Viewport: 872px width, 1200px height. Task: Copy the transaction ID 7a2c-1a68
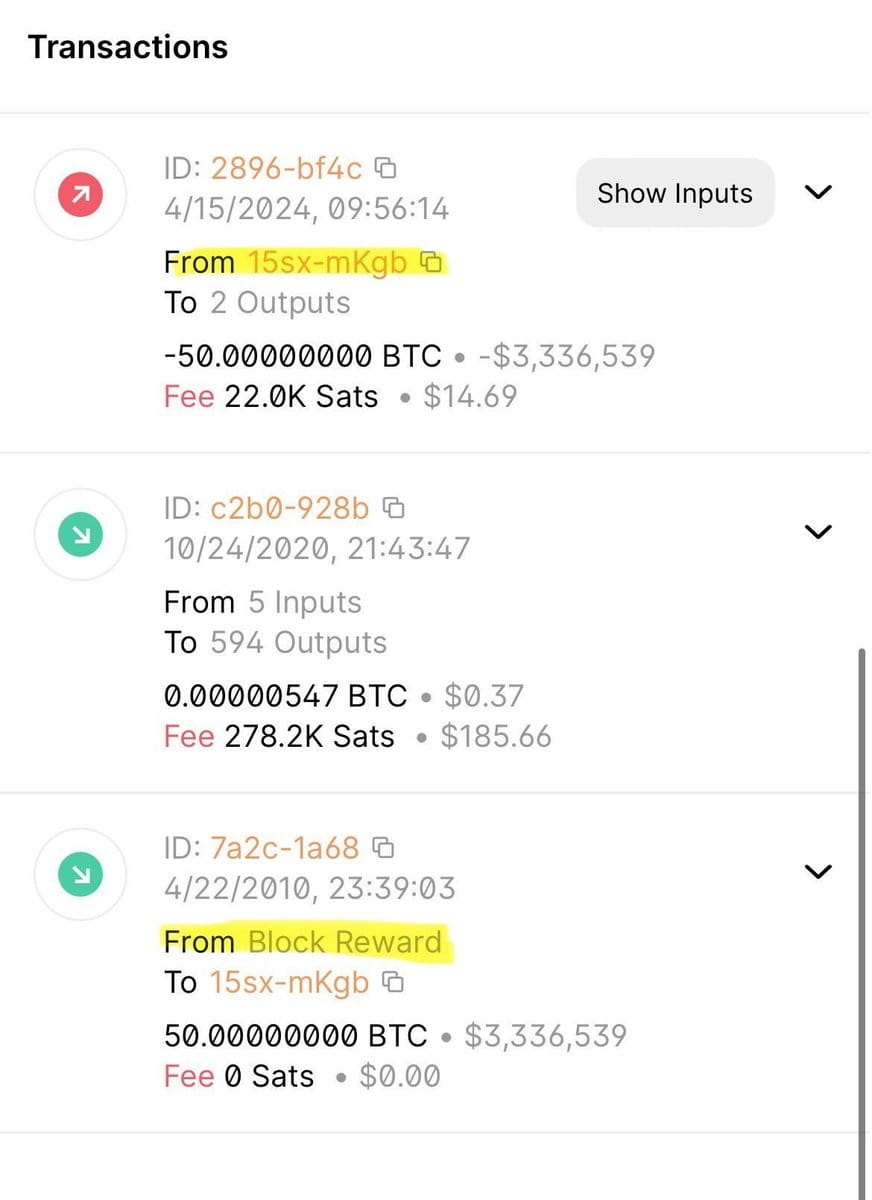tap(385, 847)
